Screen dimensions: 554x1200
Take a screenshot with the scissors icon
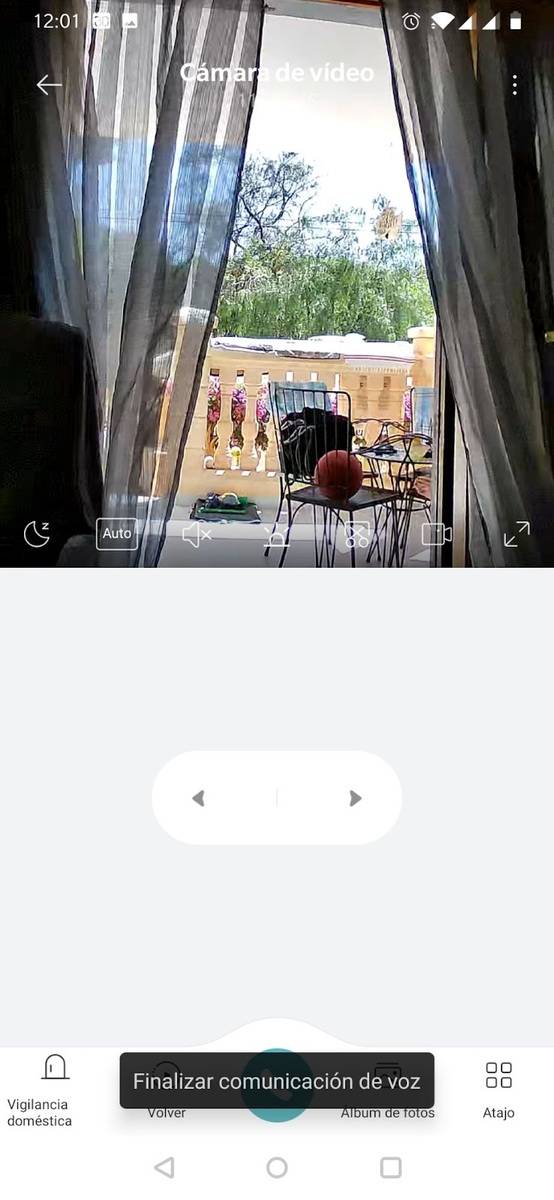coord(357,534)
